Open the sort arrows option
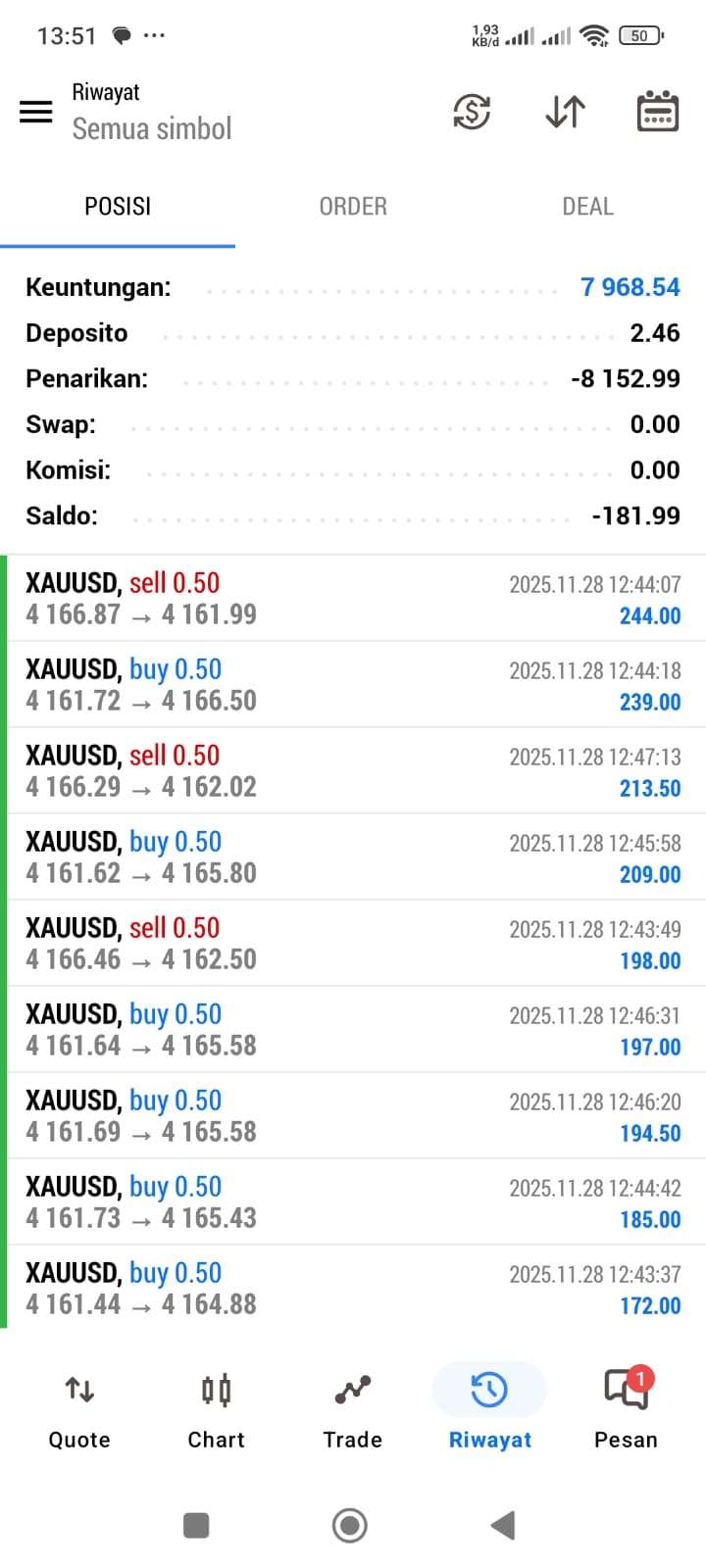This screenshot has height=1568, width=706. tap(565, 112)
